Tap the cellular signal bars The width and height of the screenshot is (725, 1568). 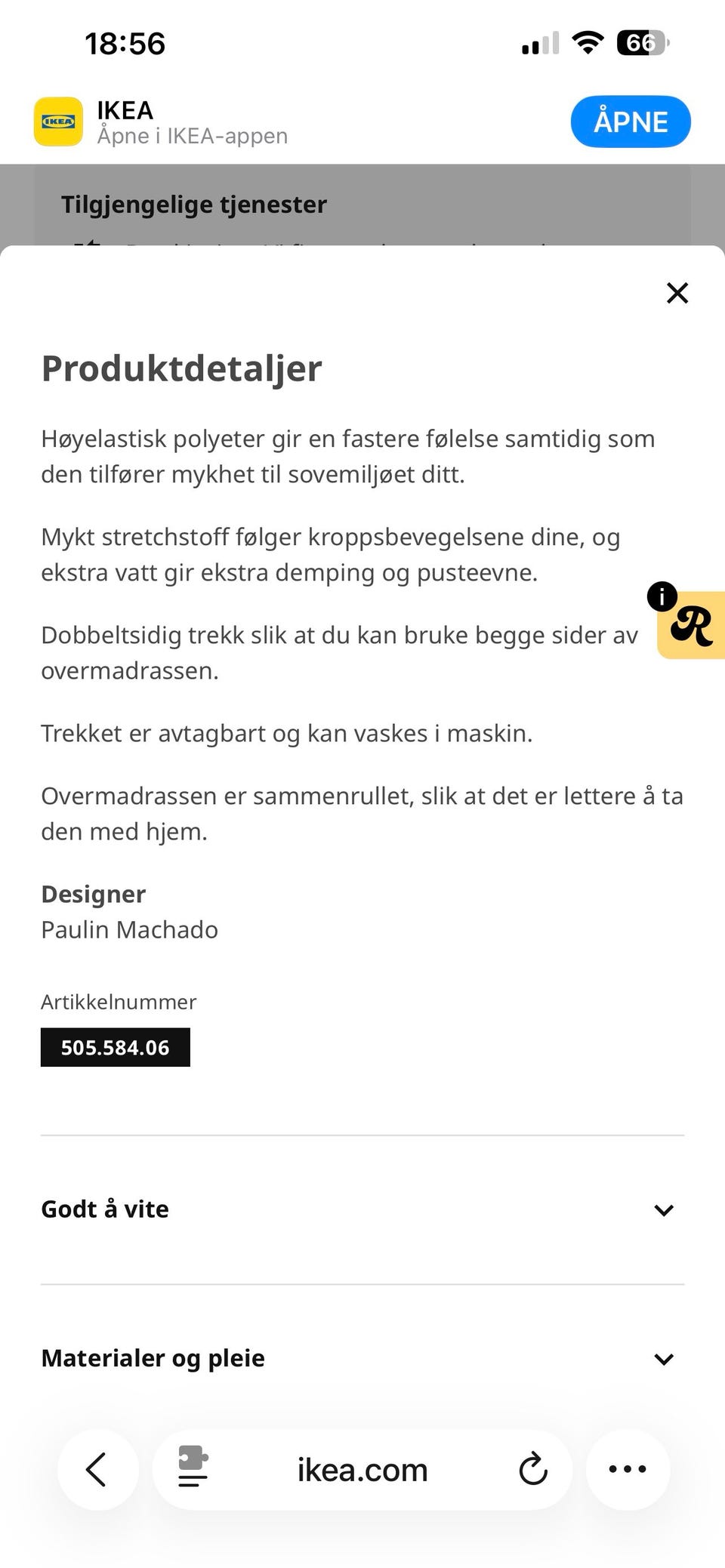tap(538, 43)
